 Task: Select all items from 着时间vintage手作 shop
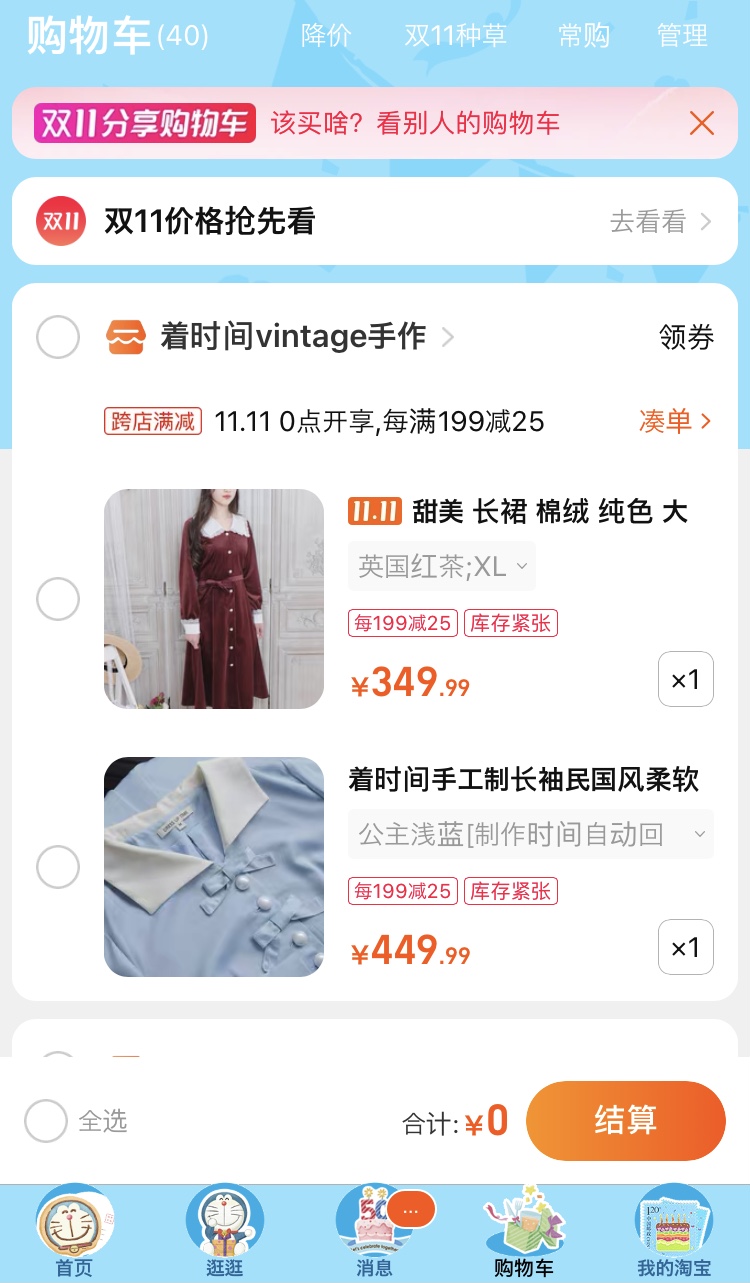[58, 337]
